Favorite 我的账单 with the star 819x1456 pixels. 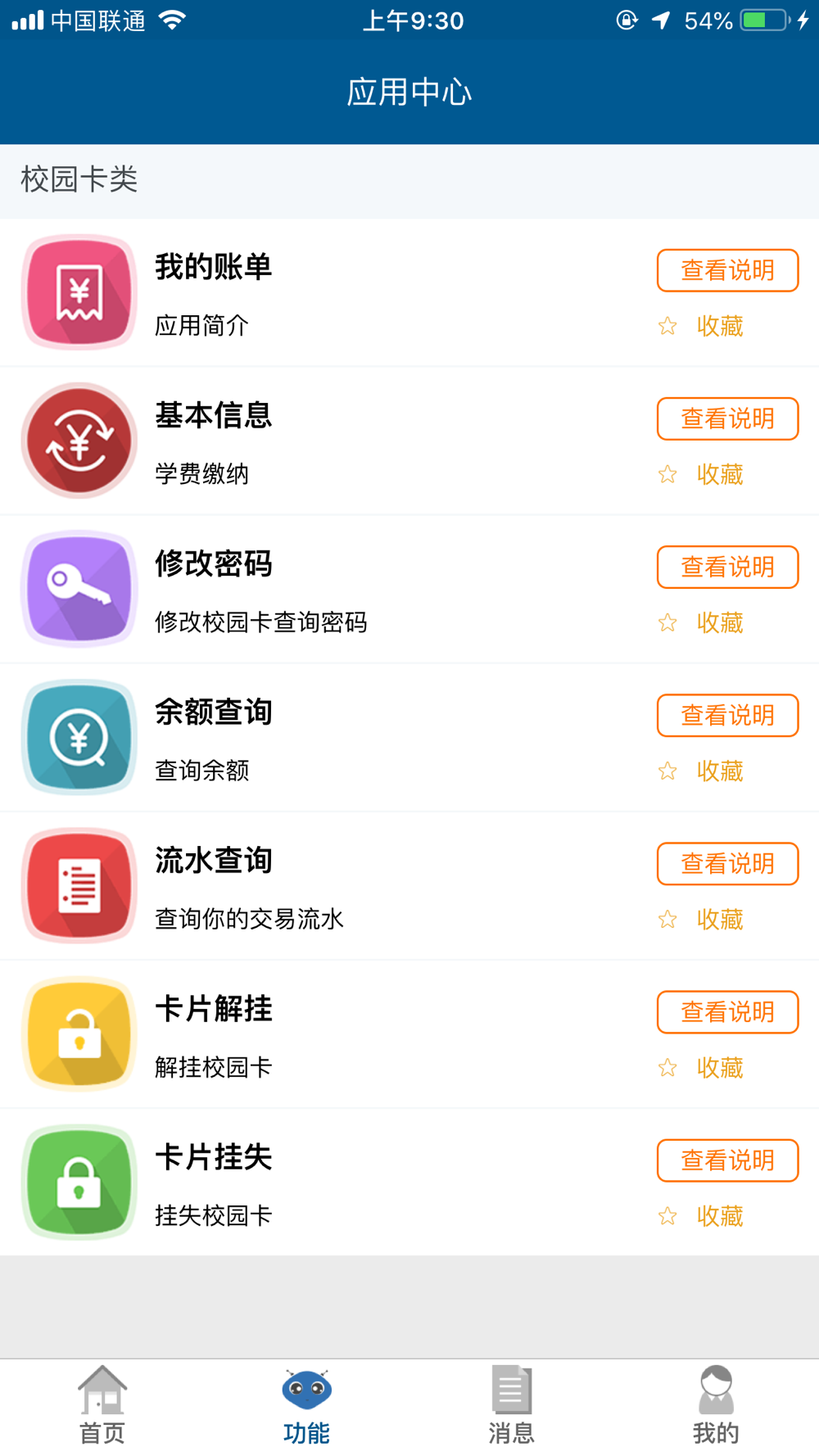tap(701, 326)
